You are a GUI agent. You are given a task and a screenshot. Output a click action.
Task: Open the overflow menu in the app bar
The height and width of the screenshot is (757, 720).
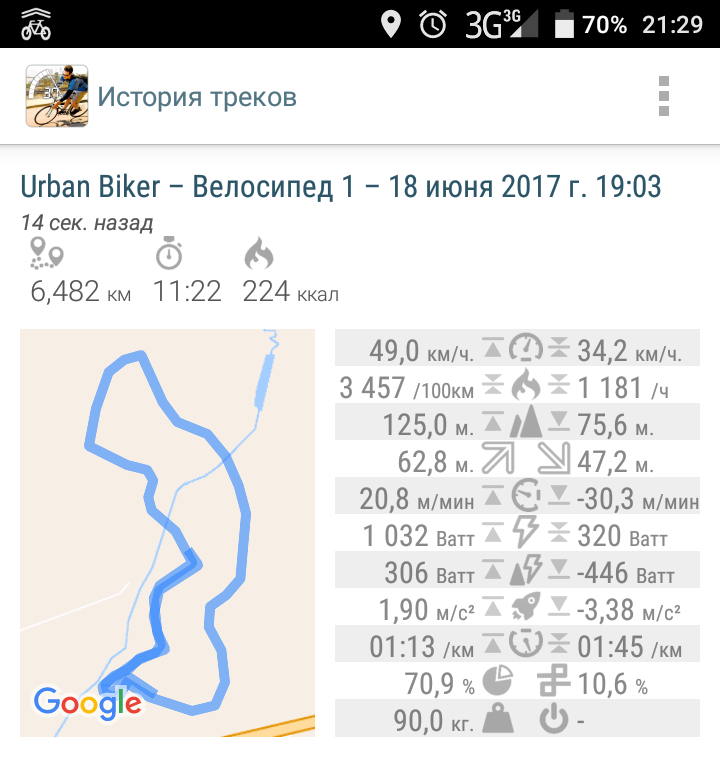pyautogui.click(x=663, y=96)
